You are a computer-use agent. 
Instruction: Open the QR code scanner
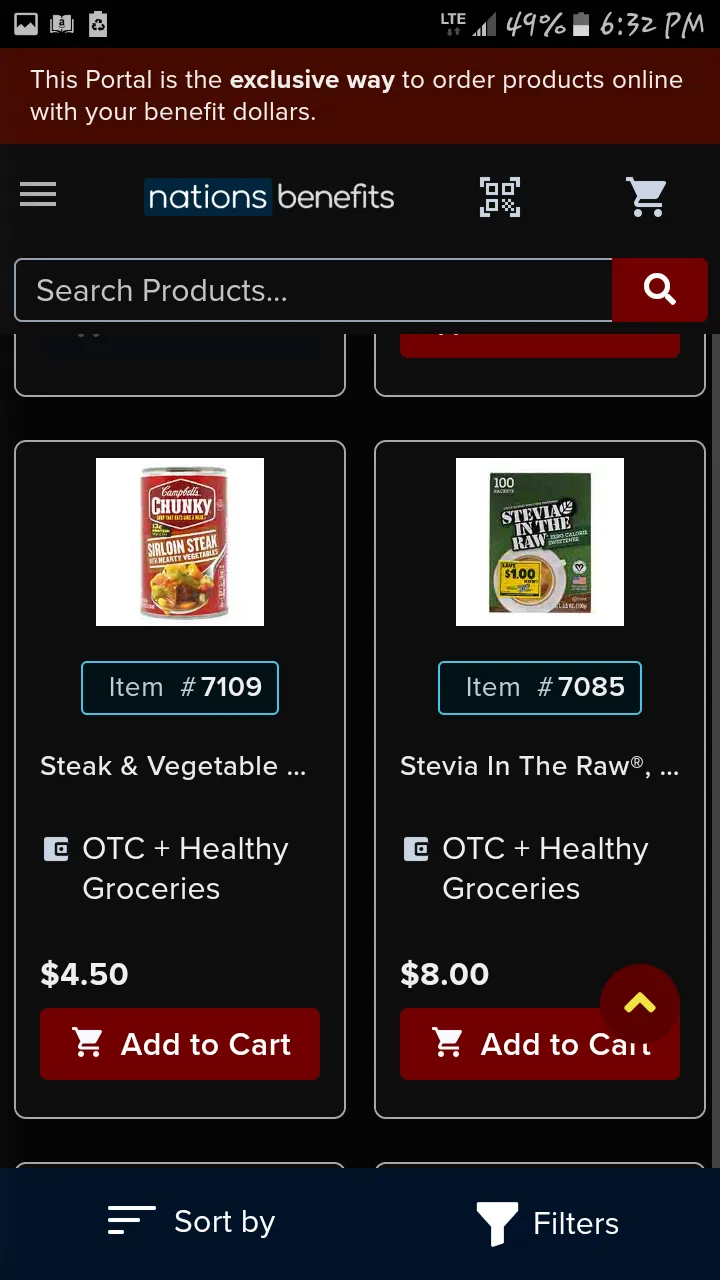point(500,196)
